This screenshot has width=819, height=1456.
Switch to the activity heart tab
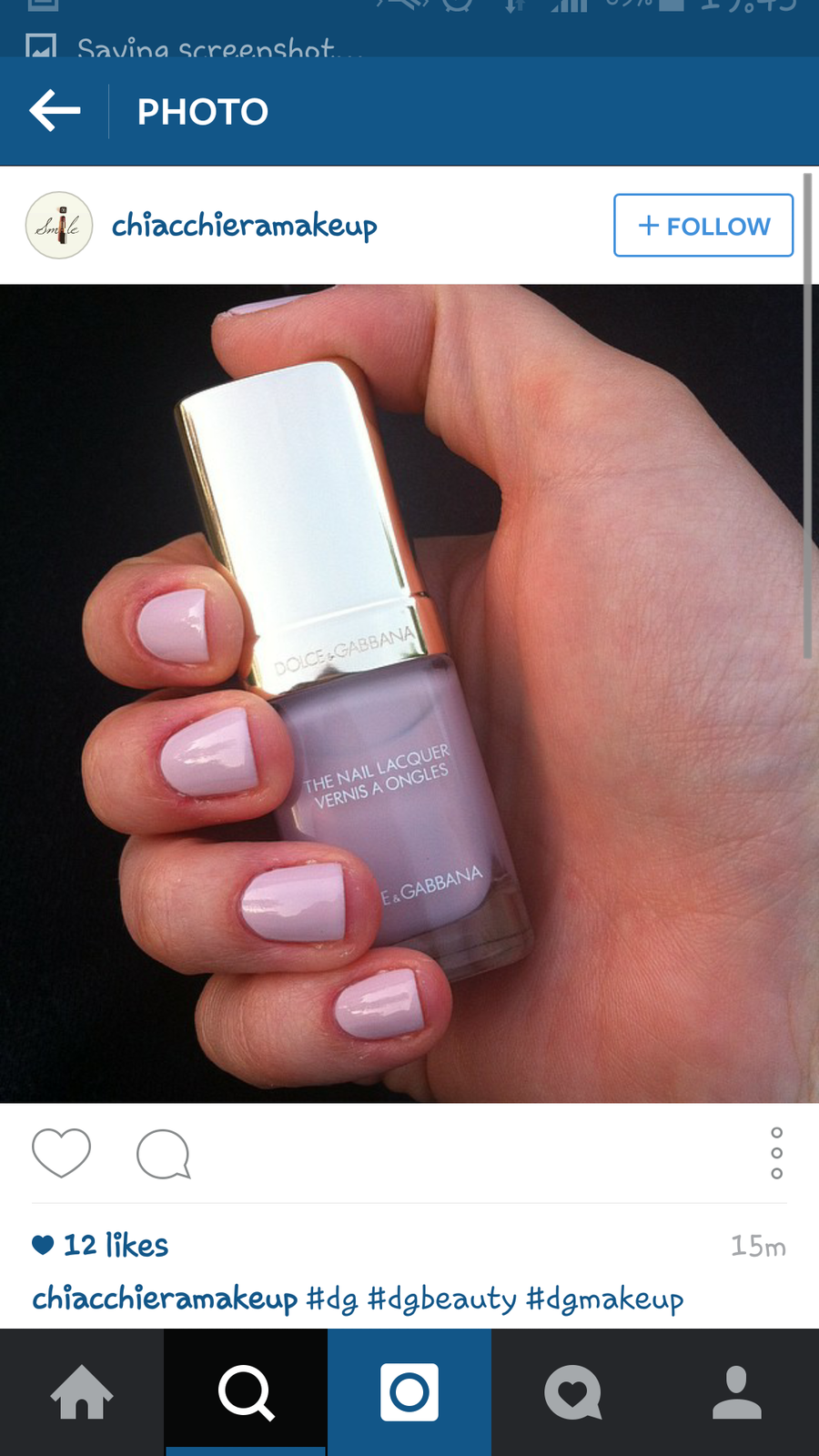(x=573, y=1392)
